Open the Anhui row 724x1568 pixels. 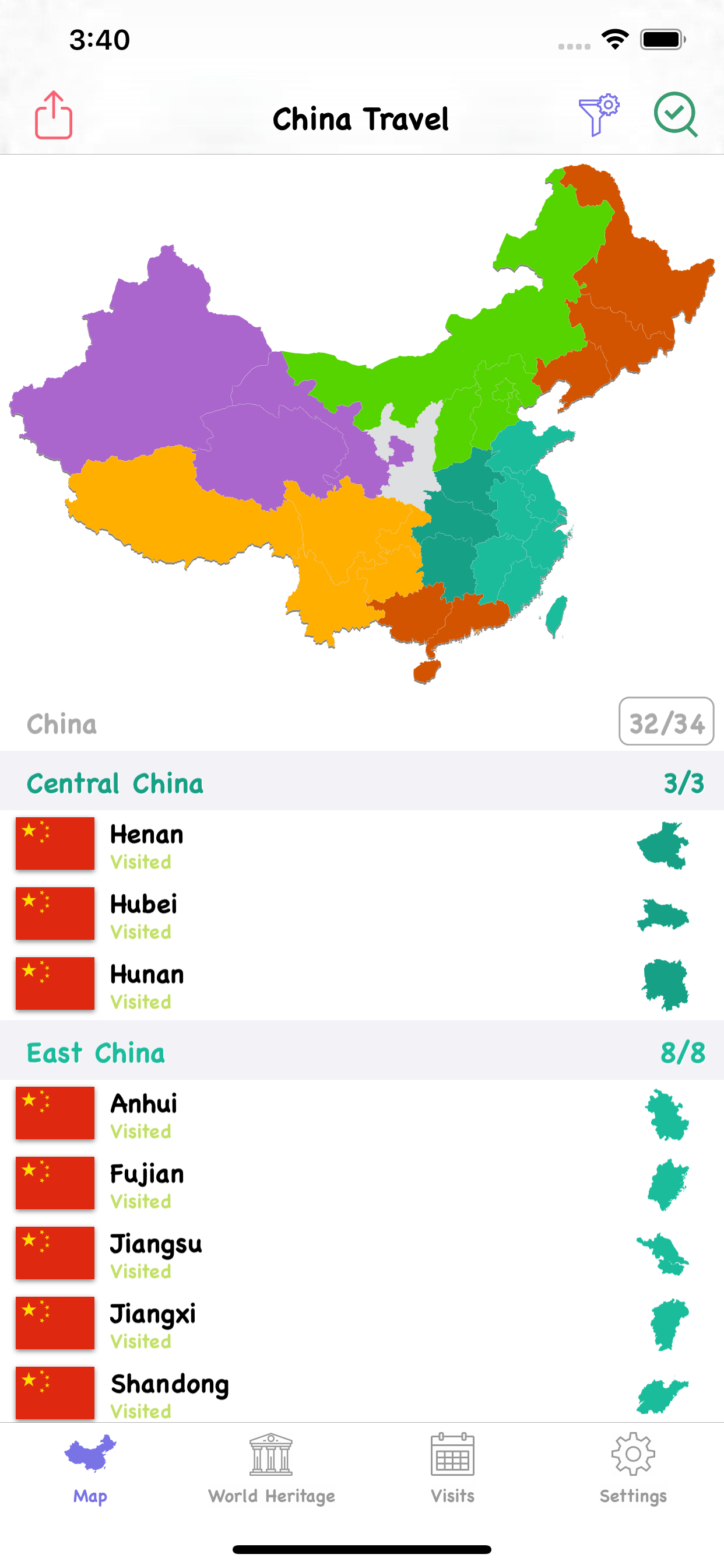[x=362, y=1115]
